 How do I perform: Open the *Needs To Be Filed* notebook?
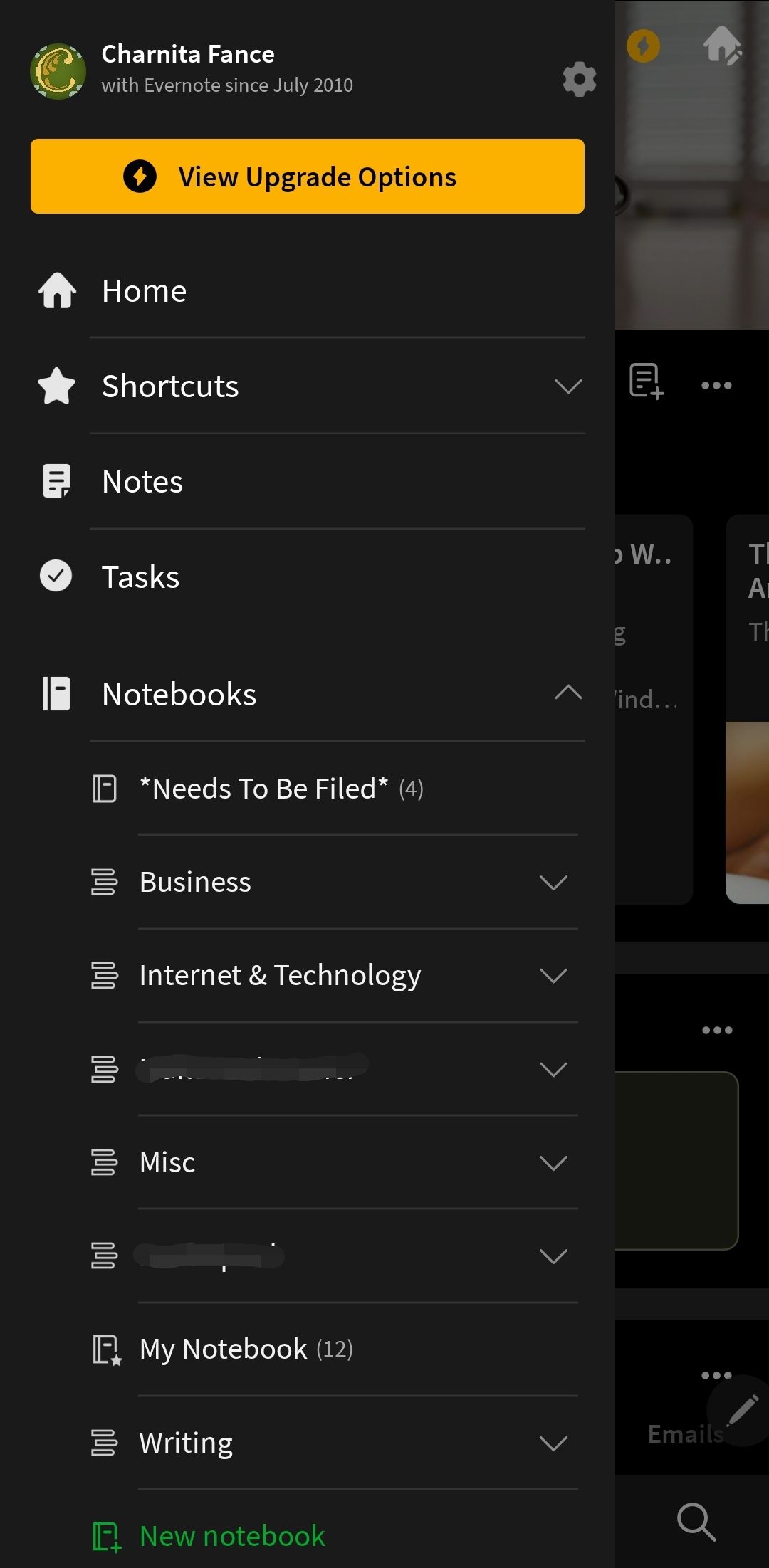pyautogui.click(x=333, y=789)
